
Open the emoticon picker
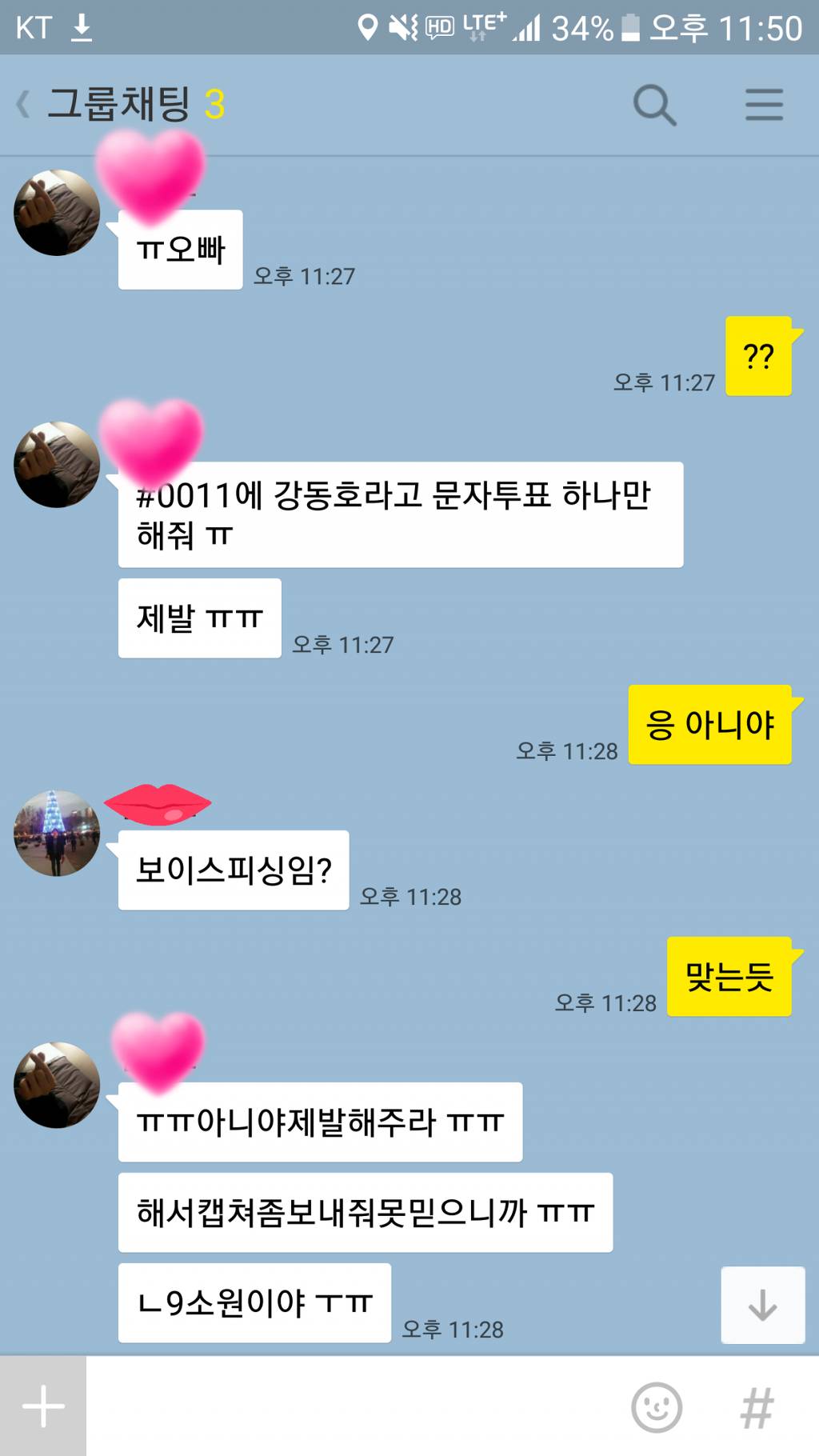click(657, 1407)
